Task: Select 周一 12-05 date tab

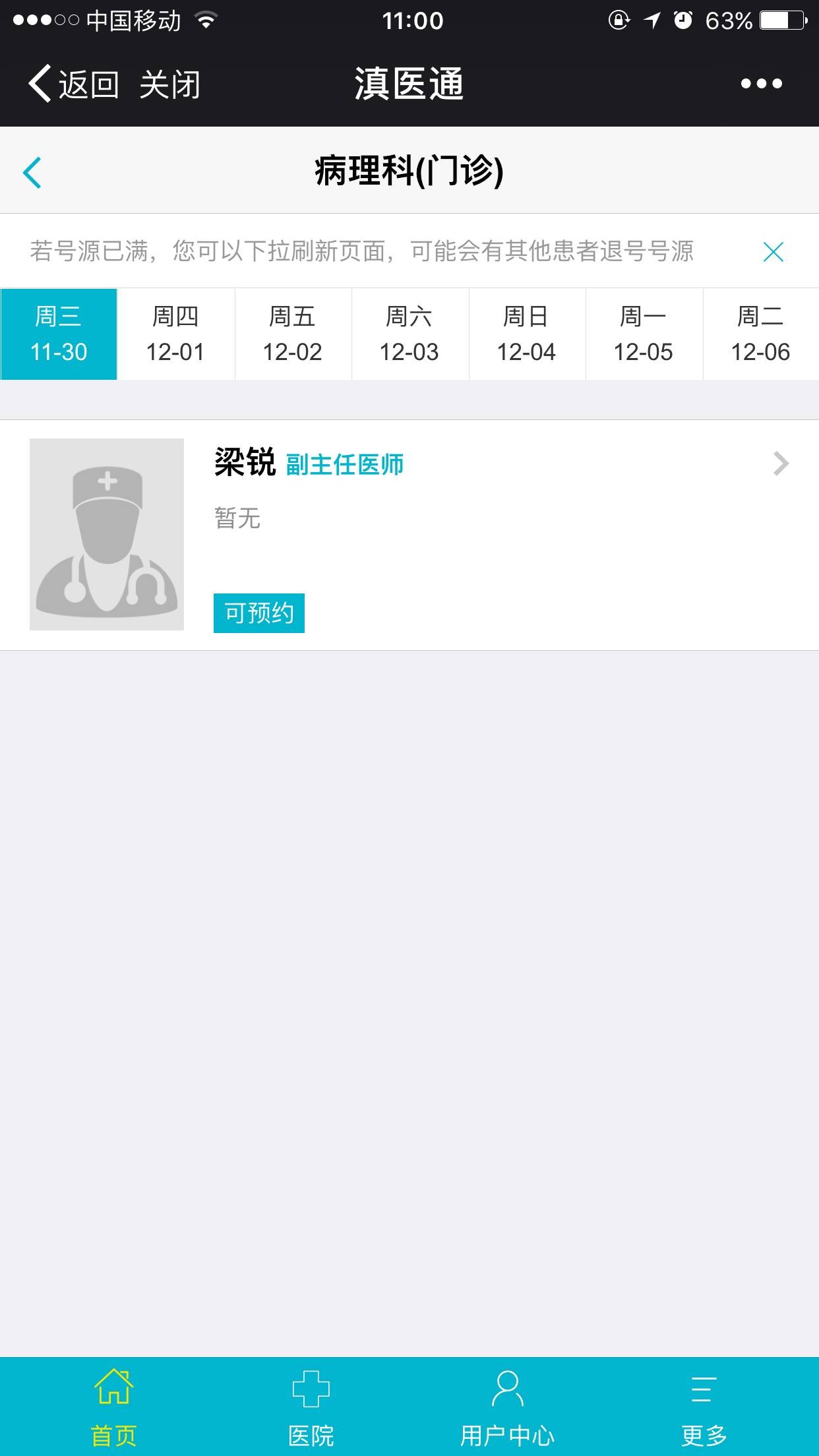Action: 644,334
